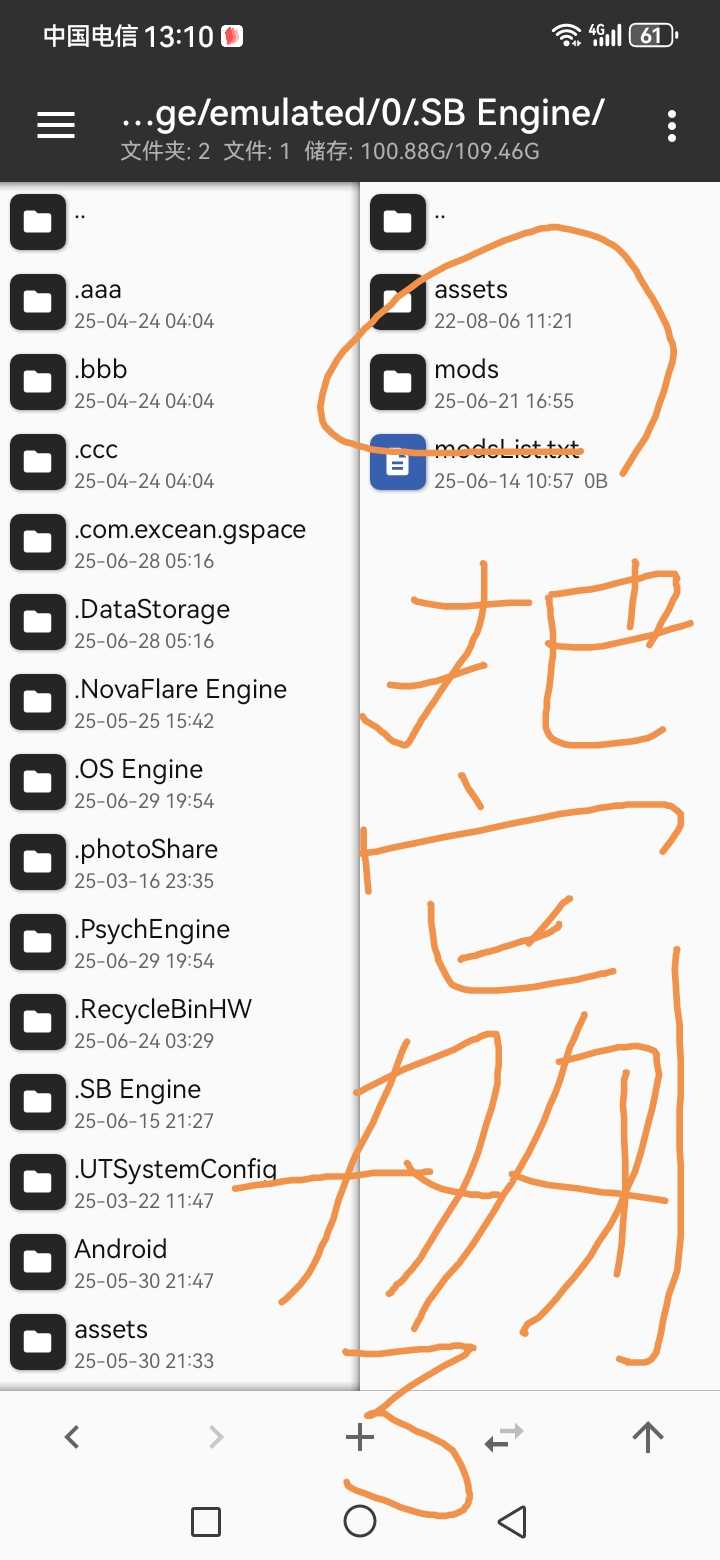Open the .NovaFlare Engine folder
The width and height of the screenshot is (720, 1560).
[180, 702]
